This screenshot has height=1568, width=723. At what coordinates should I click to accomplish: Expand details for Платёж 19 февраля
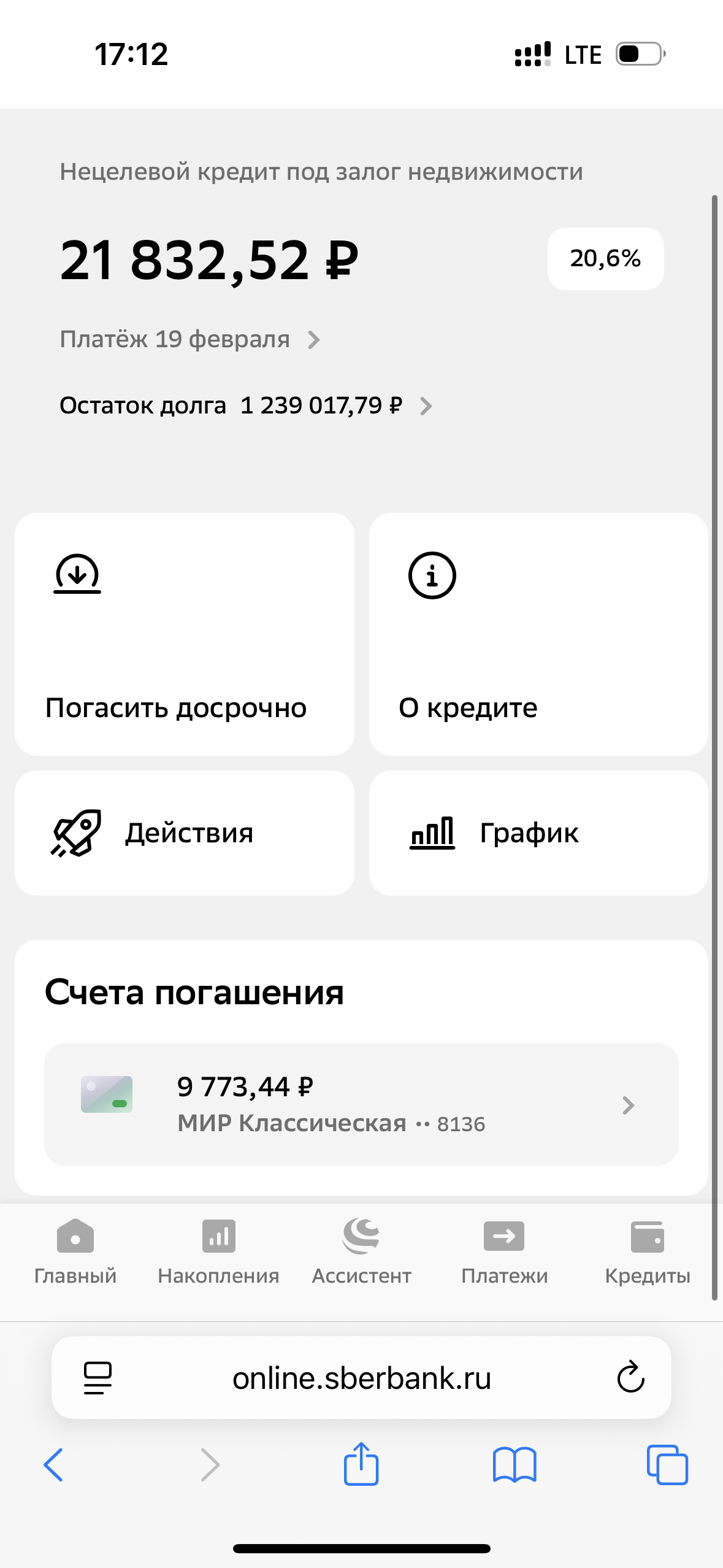point(315,339)
